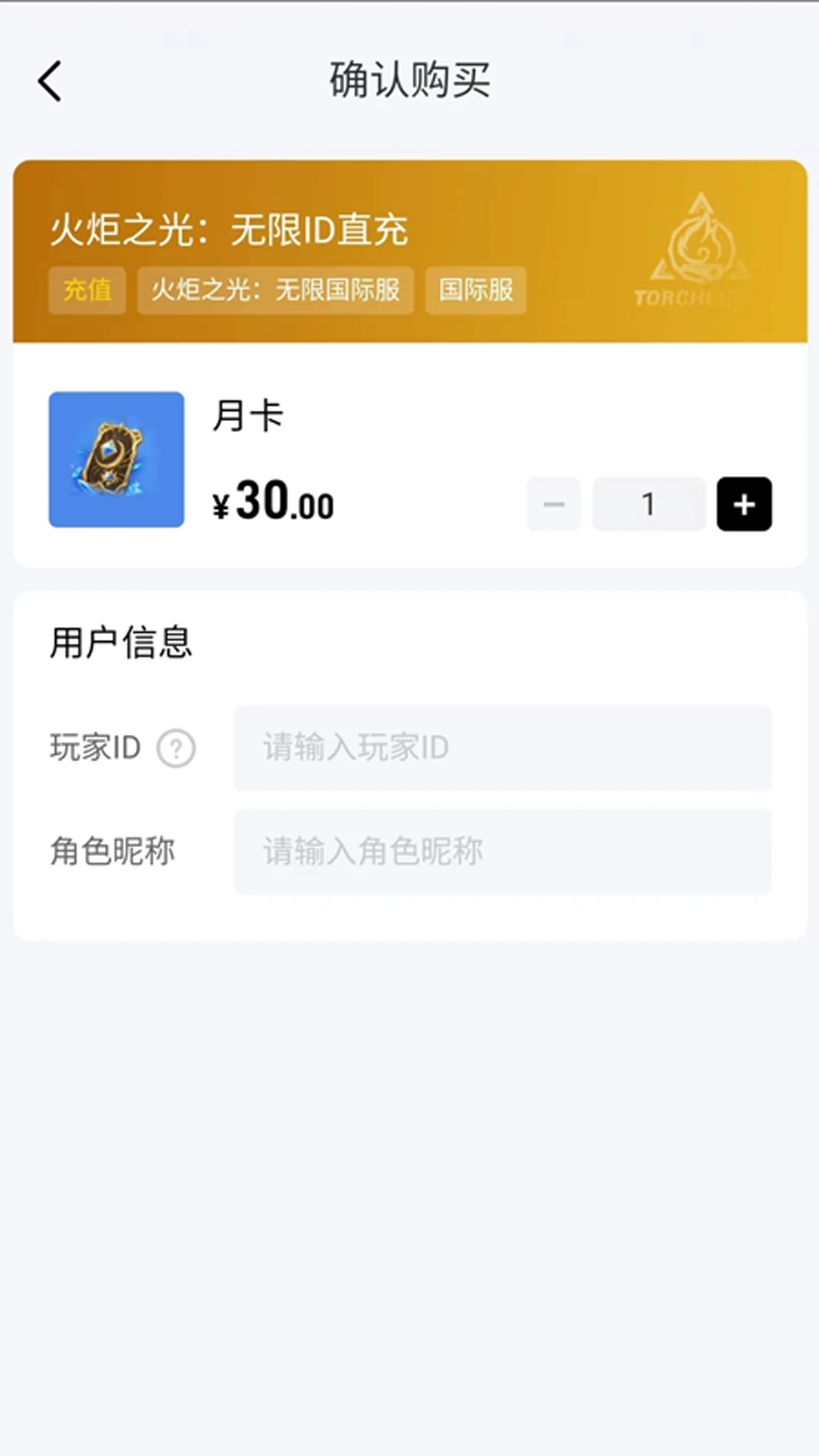Tap the back arrow to leave 确认购买
819x1456 pixels.
[49, 80]
